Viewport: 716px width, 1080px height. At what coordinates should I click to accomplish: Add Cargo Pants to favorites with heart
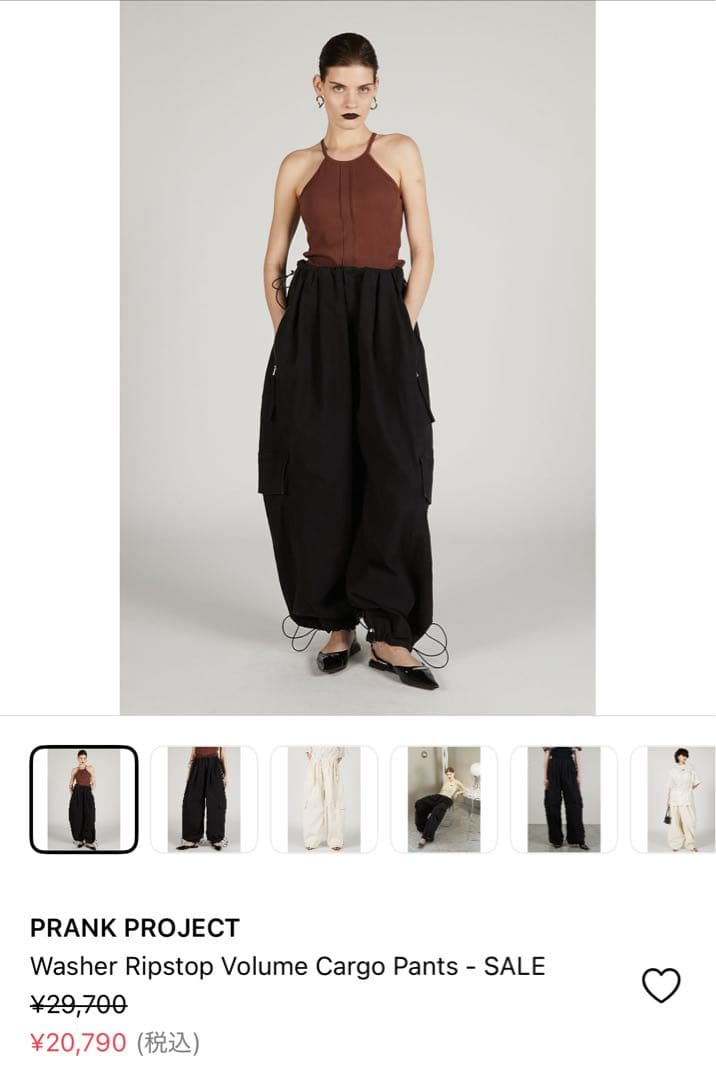click(660, 986)
